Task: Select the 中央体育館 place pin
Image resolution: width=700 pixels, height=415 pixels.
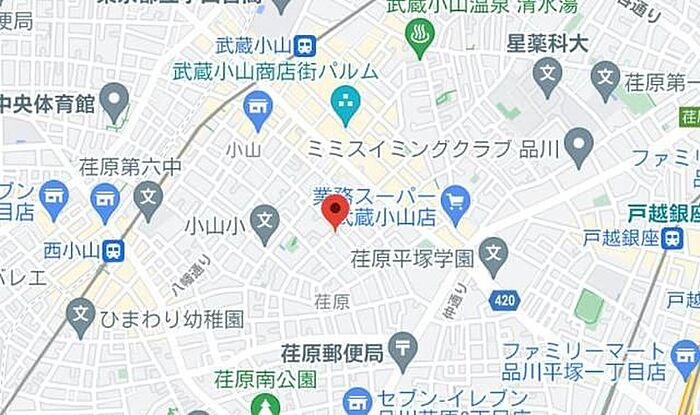Action: point(114,103)
